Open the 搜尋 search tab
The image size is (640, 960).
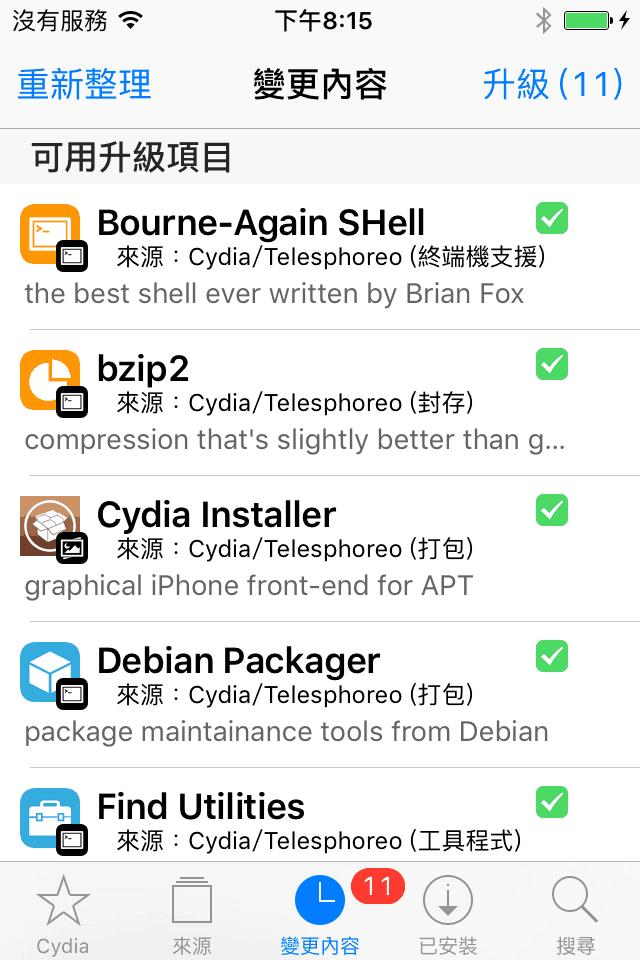pos(575,914)
